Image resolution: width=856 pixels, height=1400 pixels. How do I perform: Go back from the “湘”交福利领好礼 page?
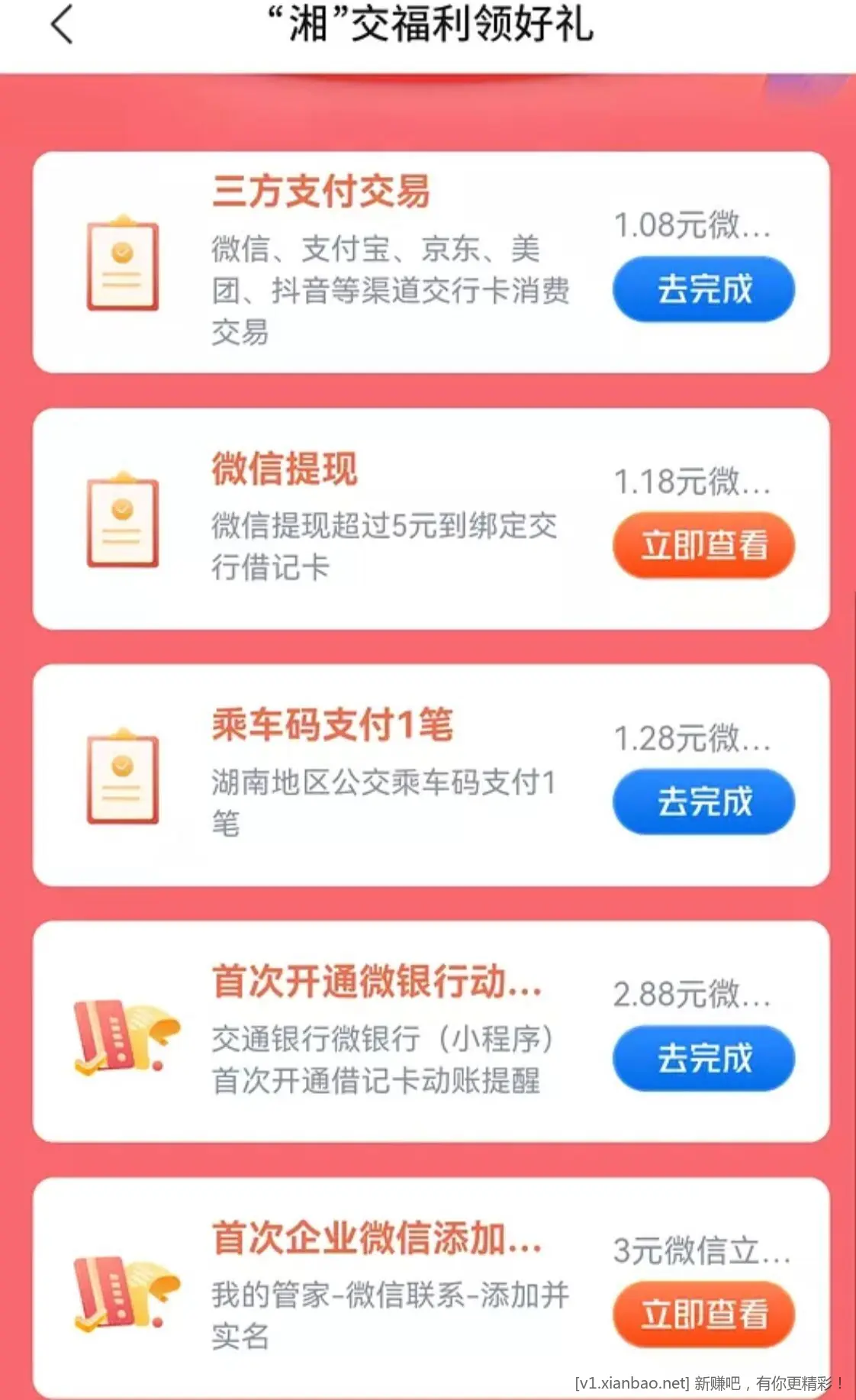click(63, 24)
